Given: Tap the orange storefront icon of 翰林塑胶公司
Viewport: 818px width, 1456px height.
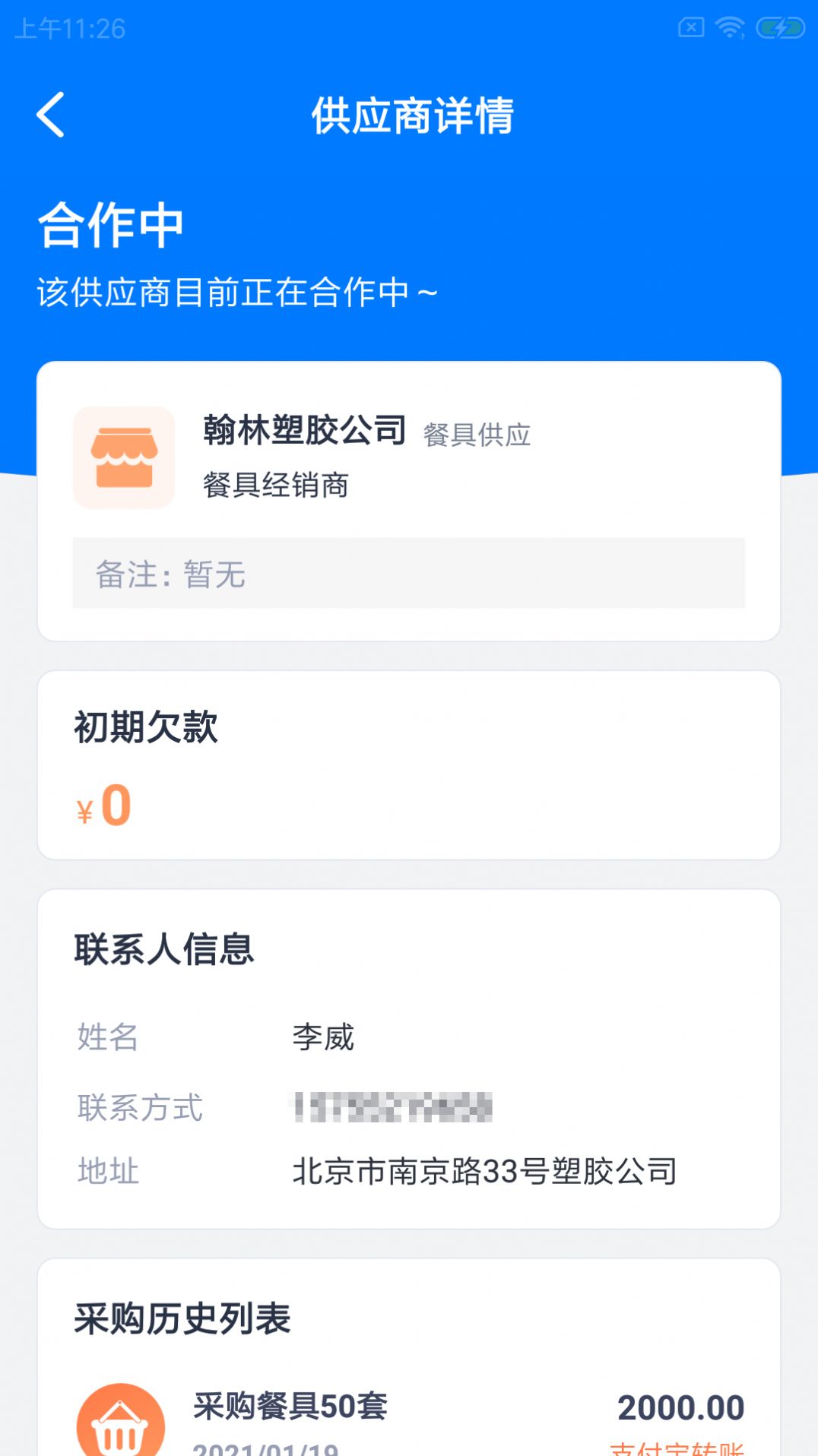Looking at the screenshot, I should tap(124, 456).
